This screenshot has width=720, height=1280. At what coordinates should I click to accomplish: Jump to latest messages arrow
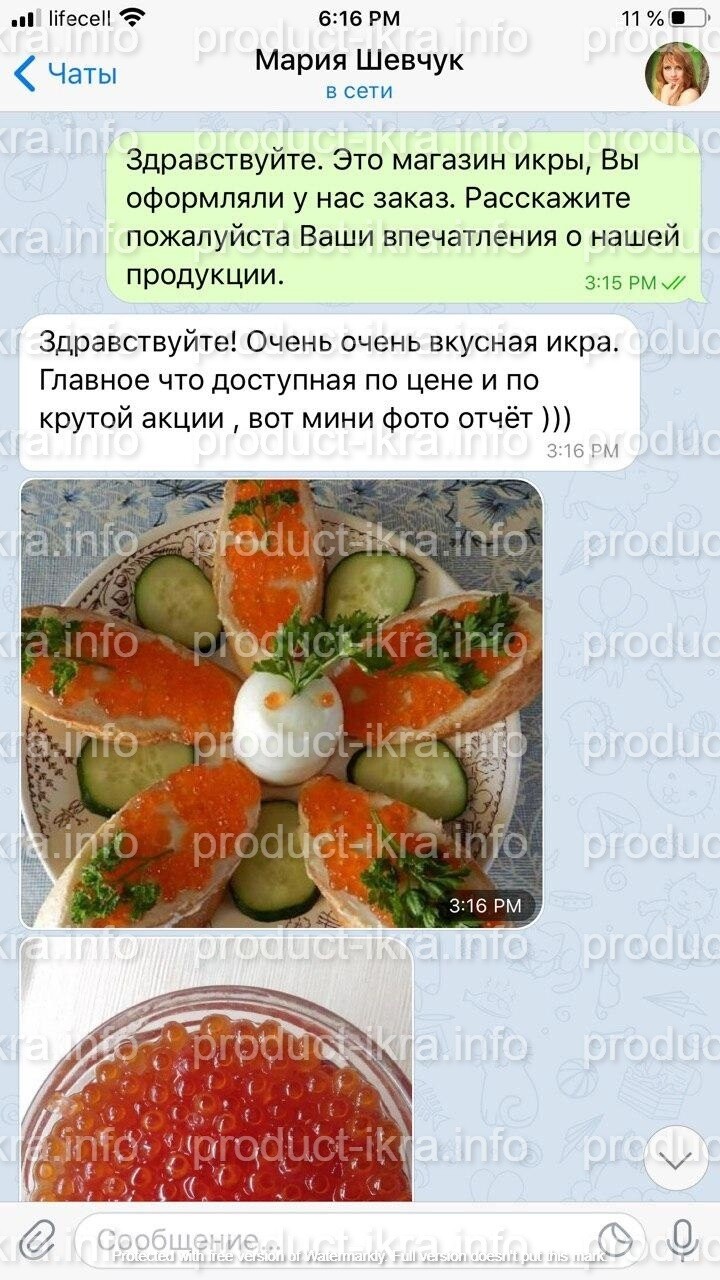point(676,1158)
